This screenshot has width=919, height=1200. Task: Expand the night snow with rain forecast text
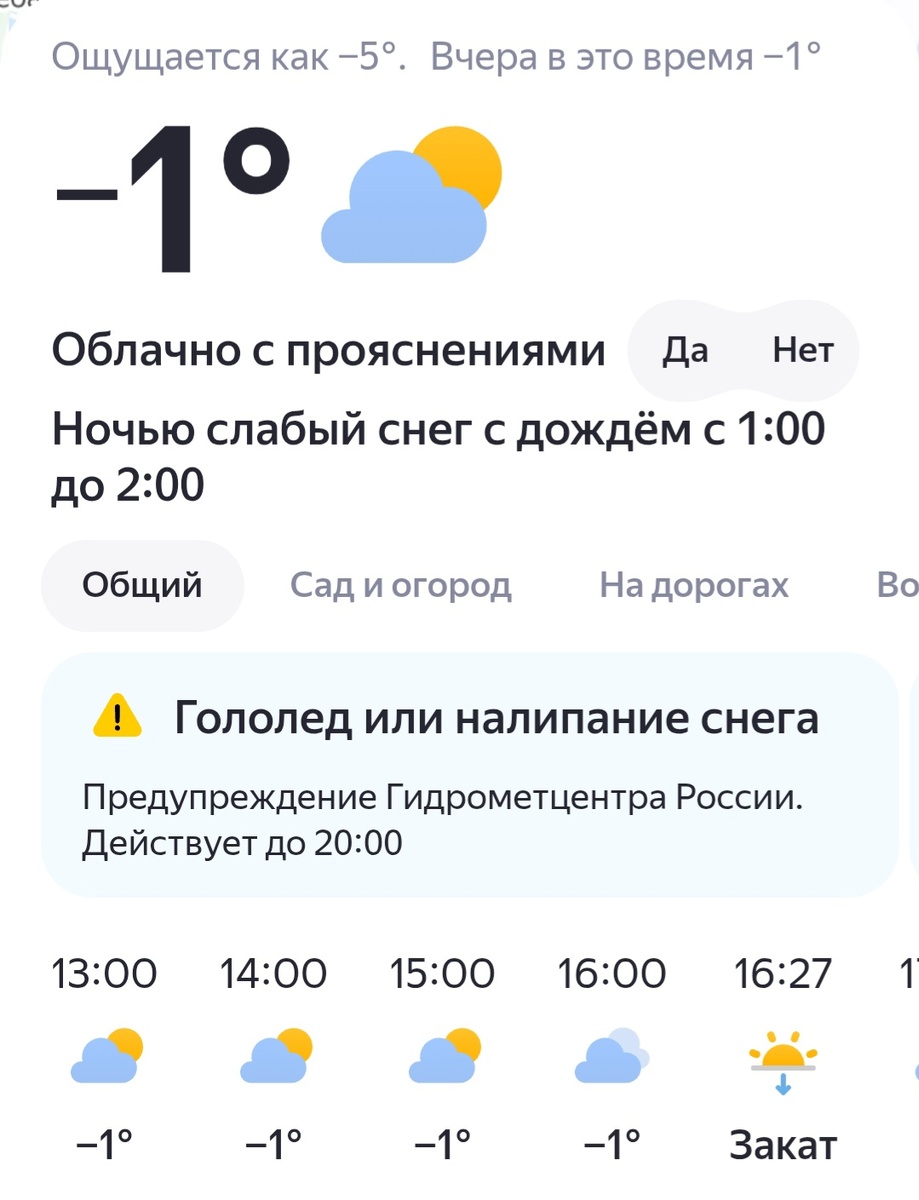point(438,455)
